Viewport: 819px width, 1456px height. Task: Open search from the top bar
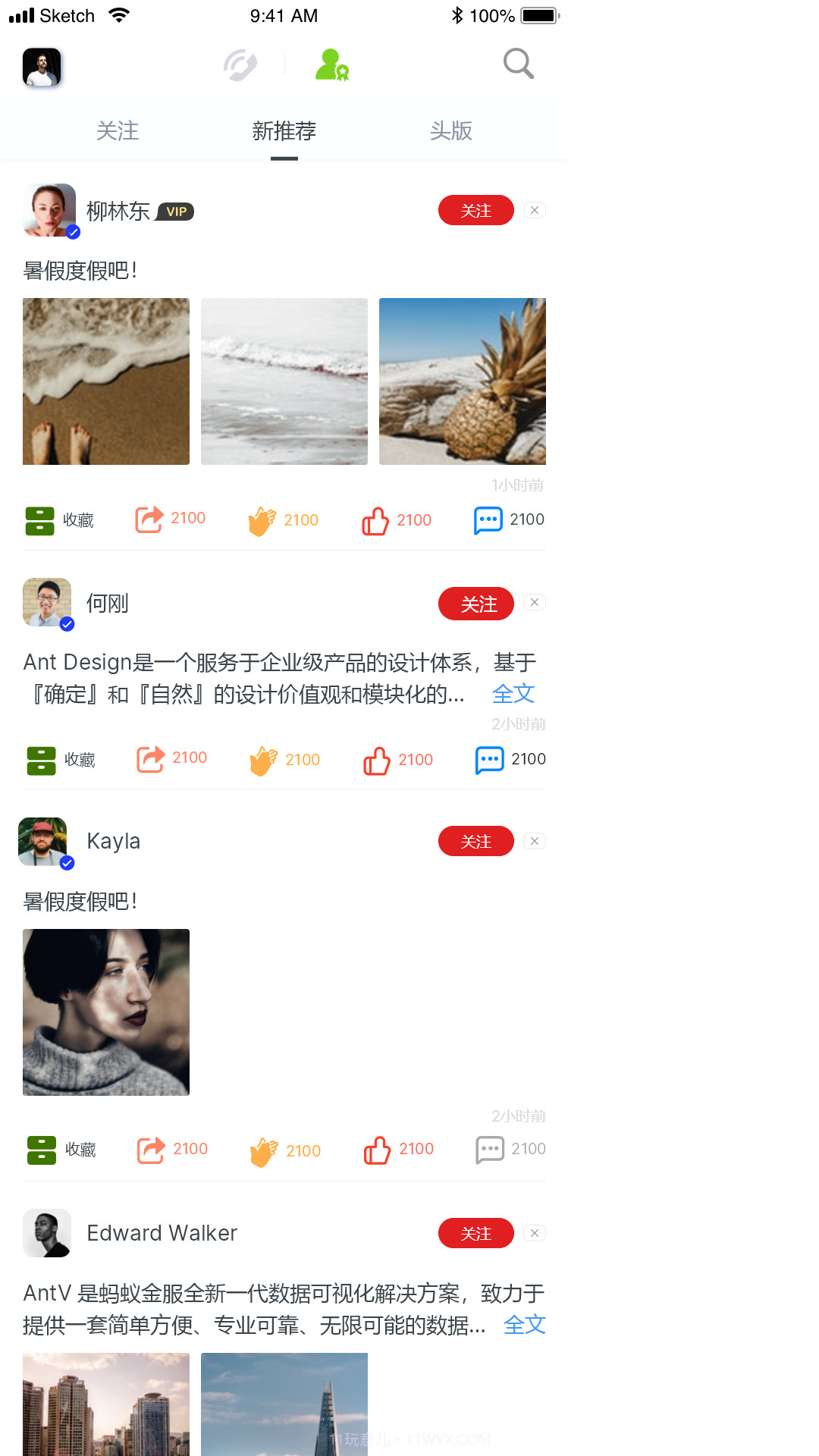click(518, 64)
